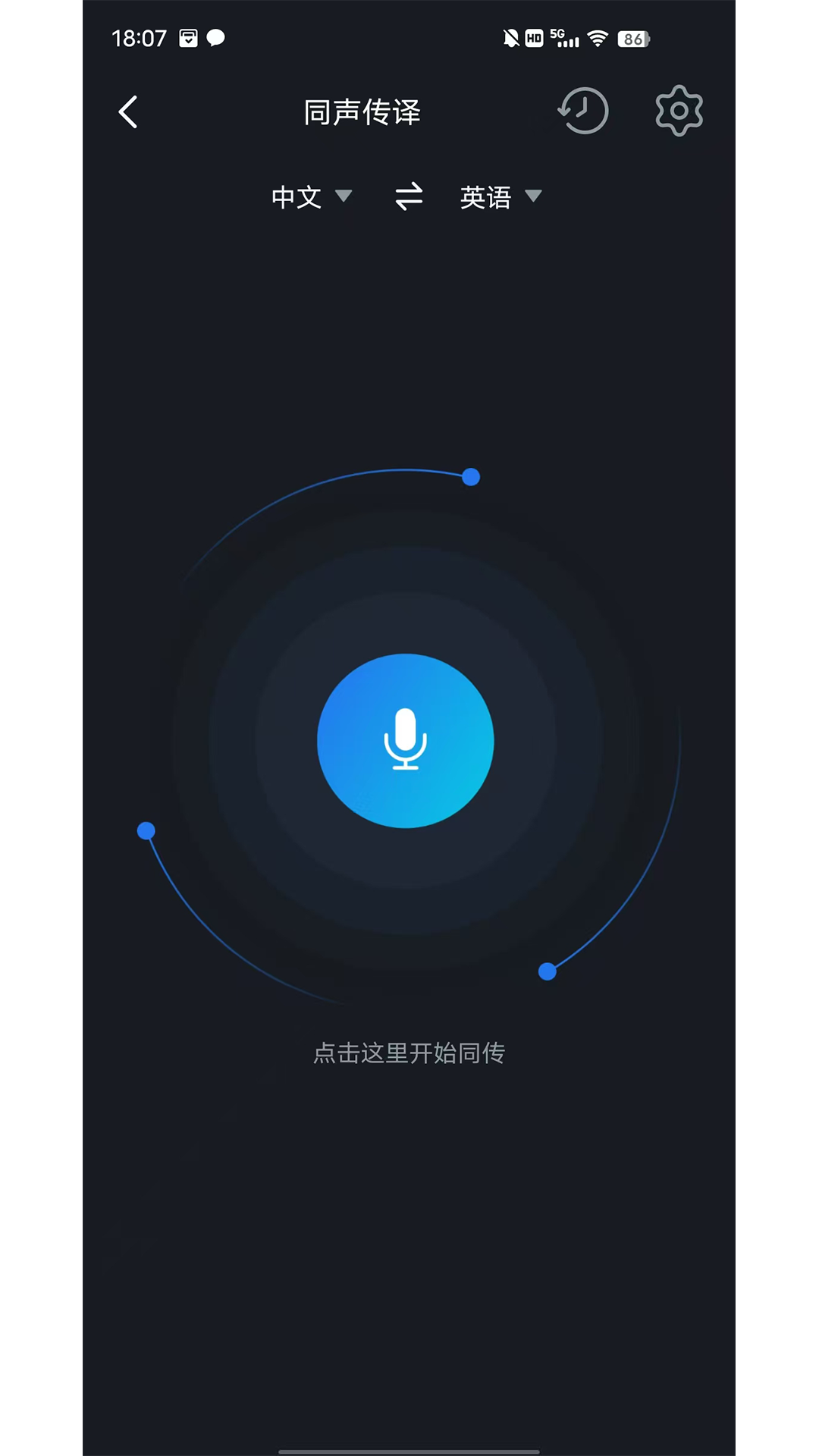This screenshot has width=819, height=1456.
Task: Expand the source language selector arrow
Action: pyautogui.click(x=345, y=196)
